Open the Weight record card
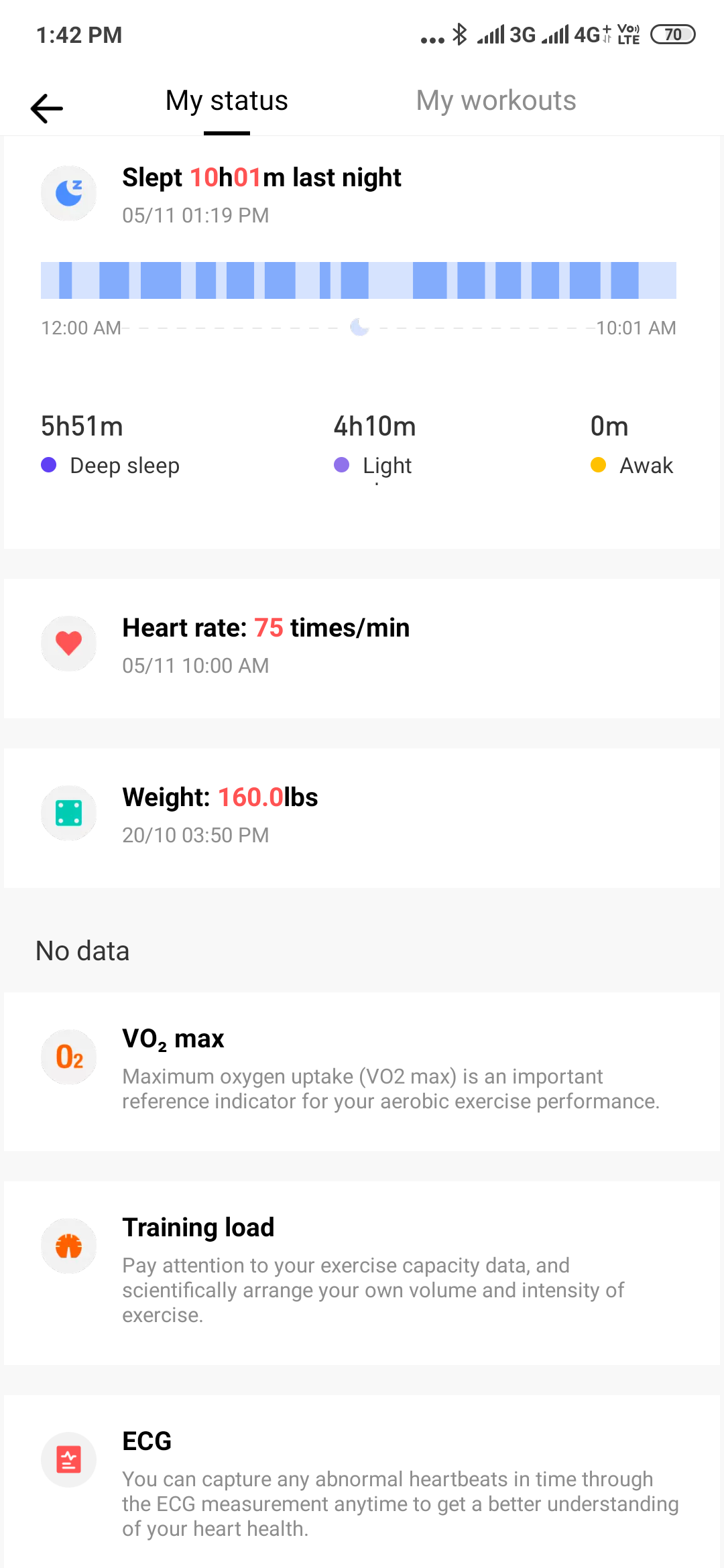 (x=362, y=818)
